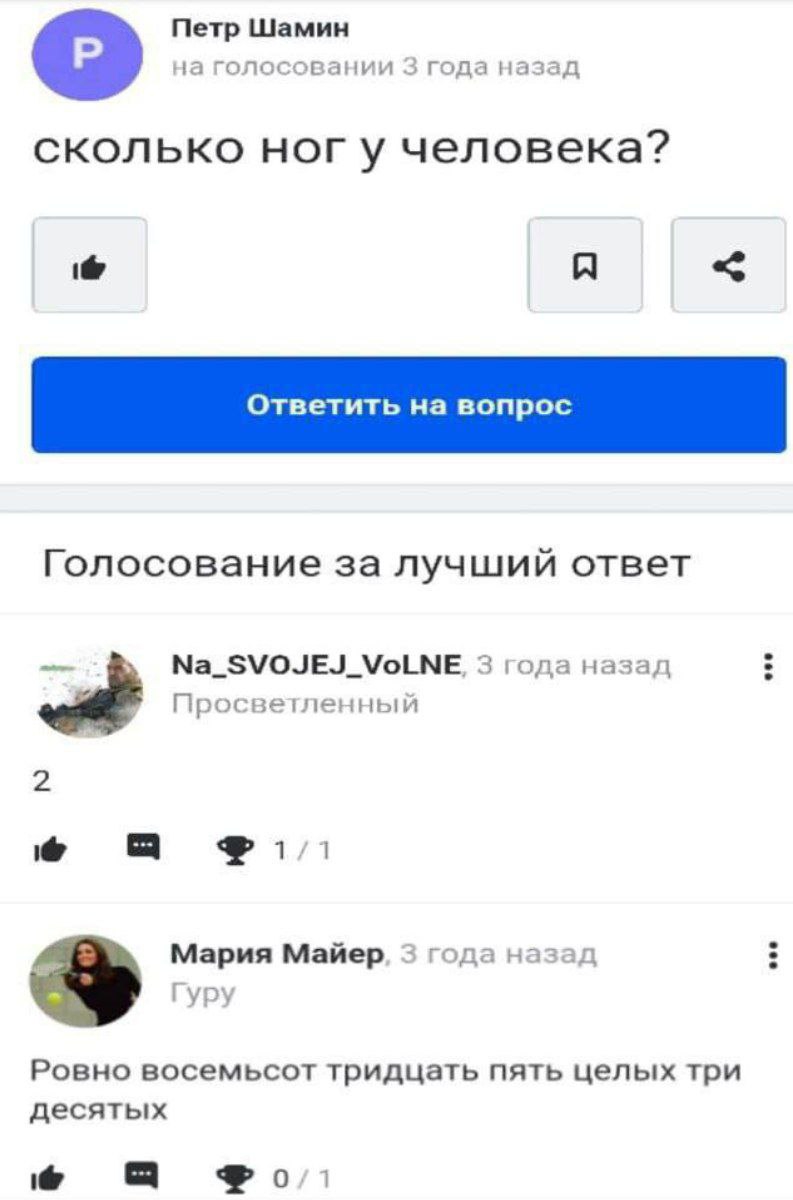Open Петр Шамин's profile avatar

[85, 56]
